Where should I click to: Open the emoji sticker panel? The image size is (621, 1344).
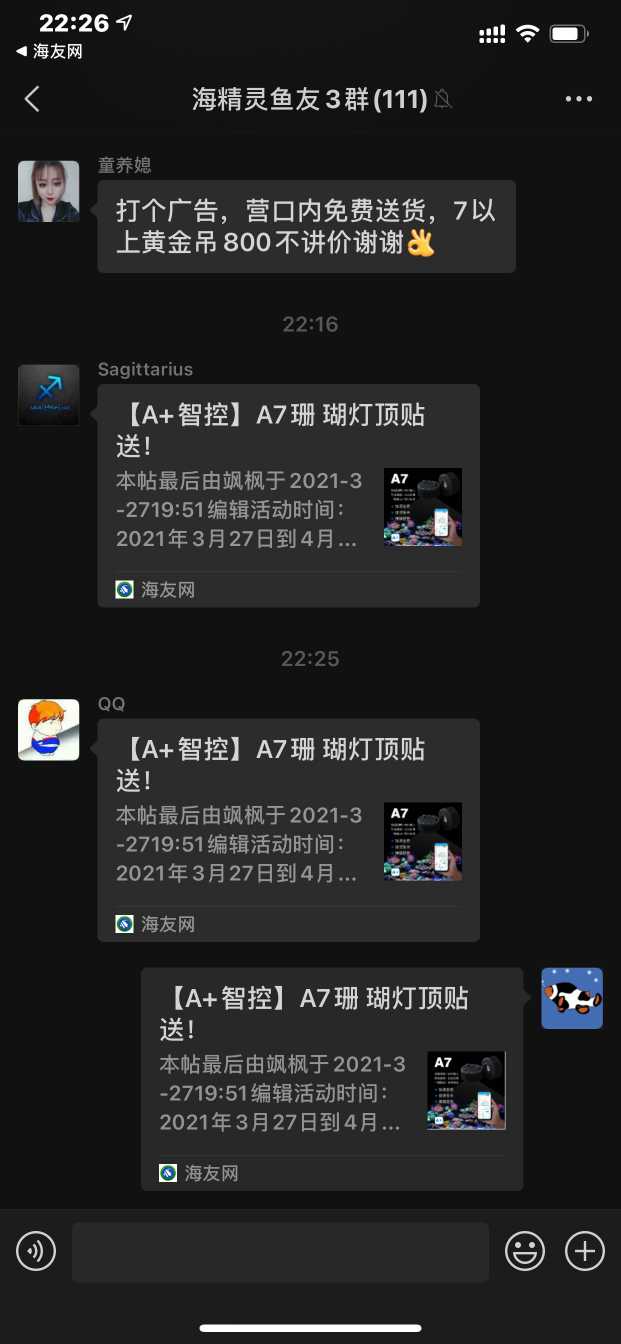click(x=525, y=1251)
